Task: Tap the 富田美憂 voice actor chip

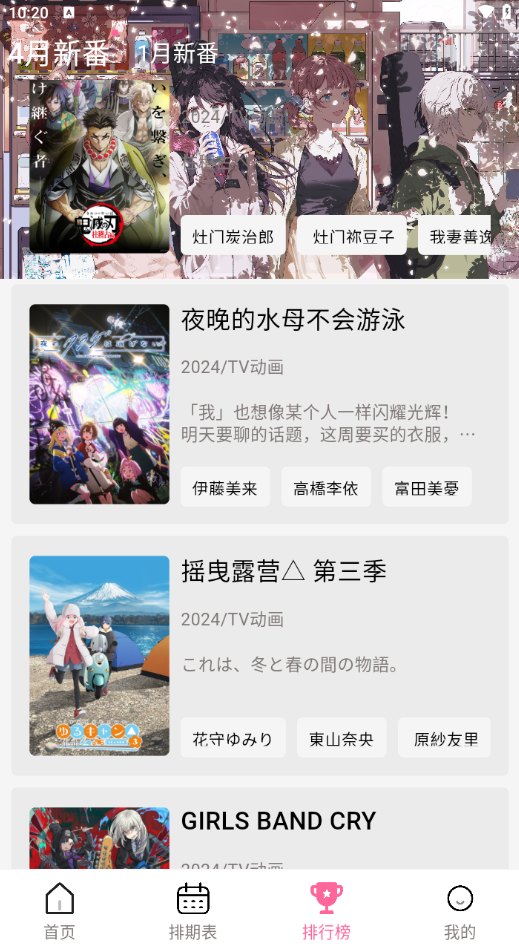Action: (427, 487)
